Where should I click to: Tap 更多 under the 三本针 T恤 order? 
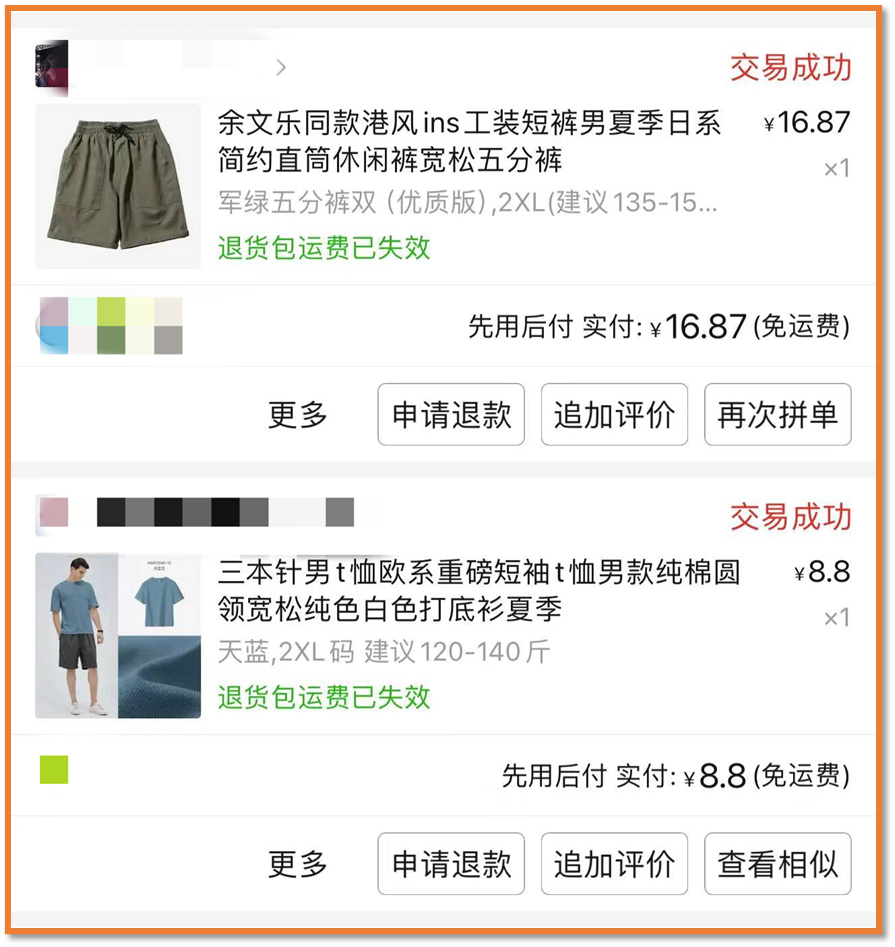pyautogui.click(x=298, y=864)
